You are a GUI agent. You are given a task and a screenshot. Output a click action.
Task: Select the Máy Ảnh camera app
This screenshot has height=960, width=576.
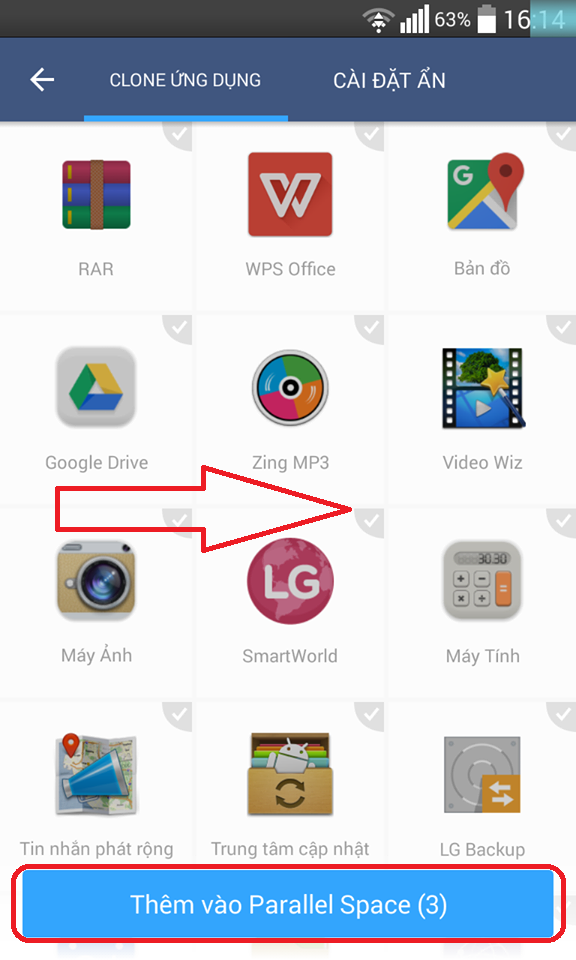(x=96, y=603)
